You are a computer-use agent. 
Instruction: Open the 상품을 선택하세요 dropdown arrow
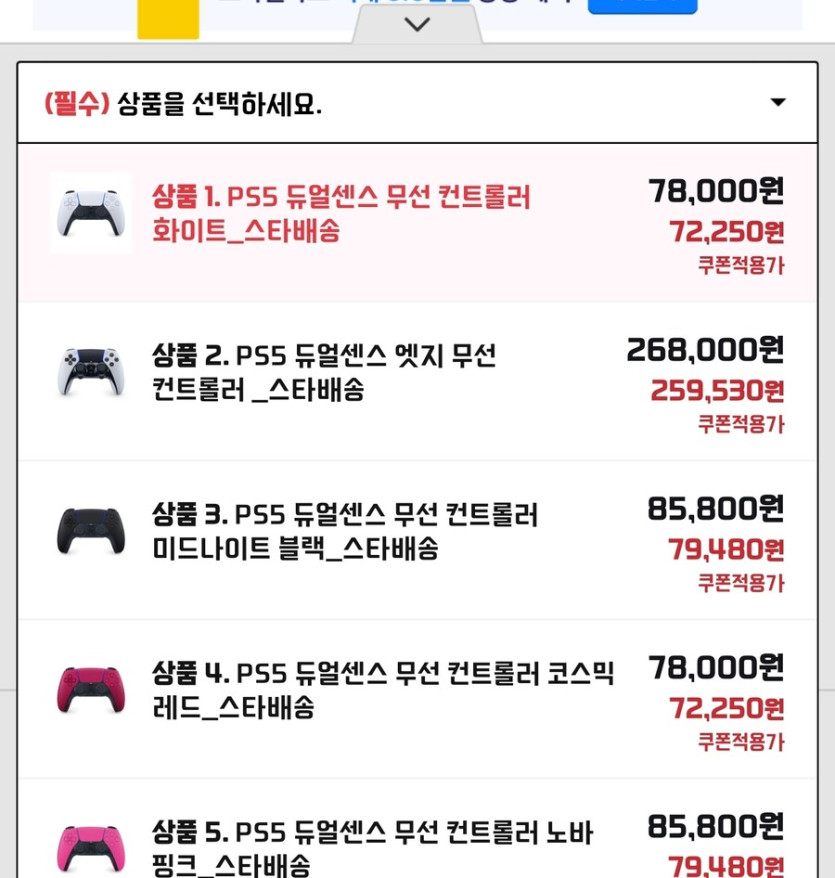tap(780, 100)
